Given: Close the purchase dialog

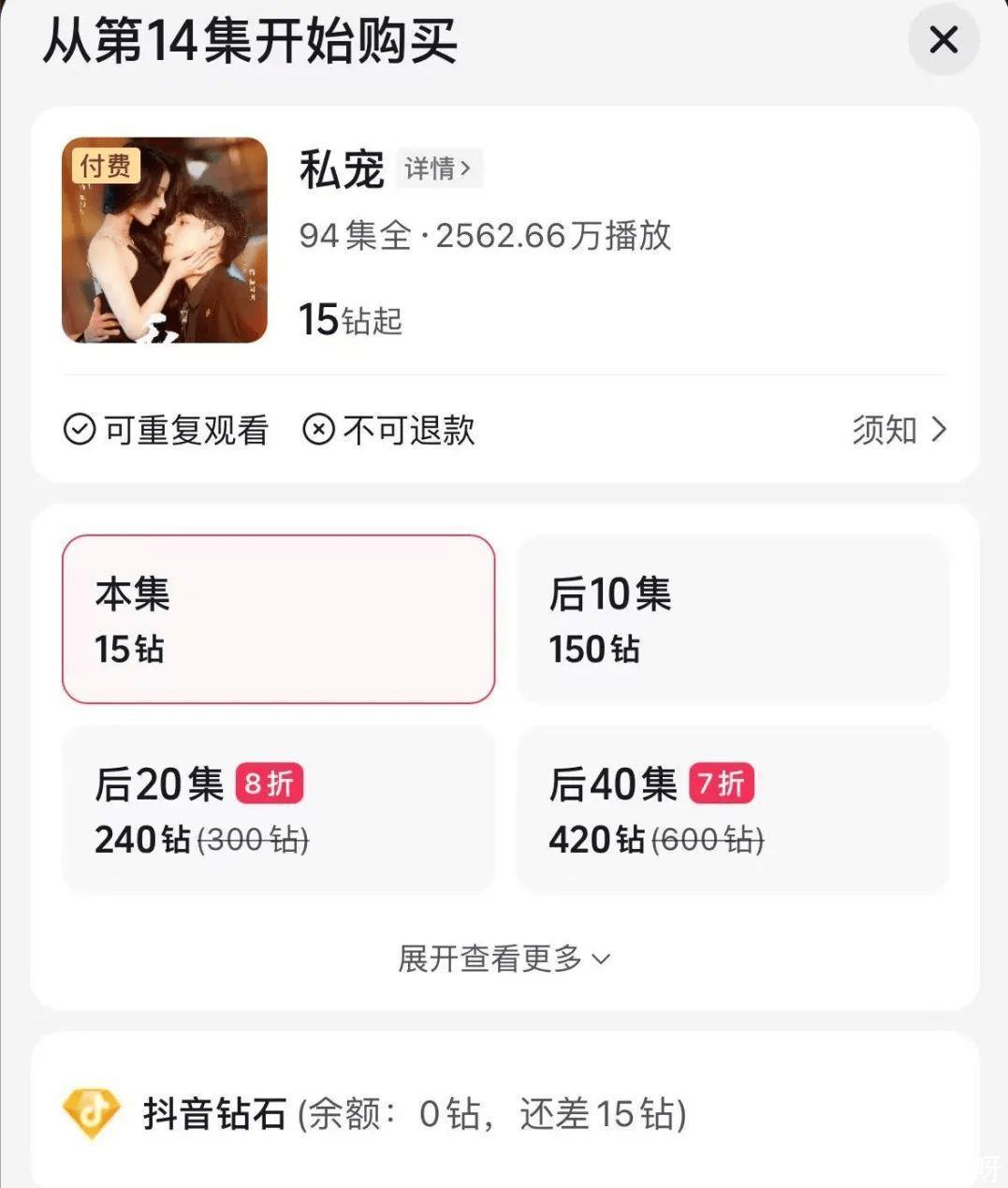Looking at the screenshot, I should tap(943, 40).
